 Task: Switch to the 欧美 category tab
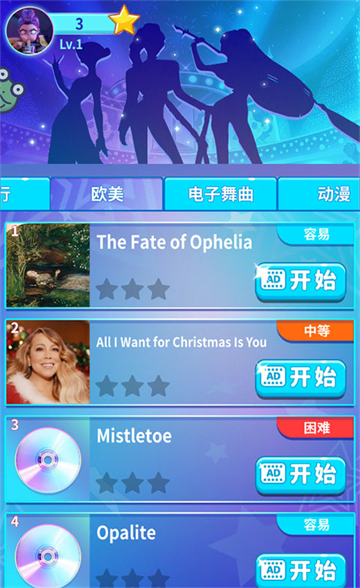click(107, 194)
